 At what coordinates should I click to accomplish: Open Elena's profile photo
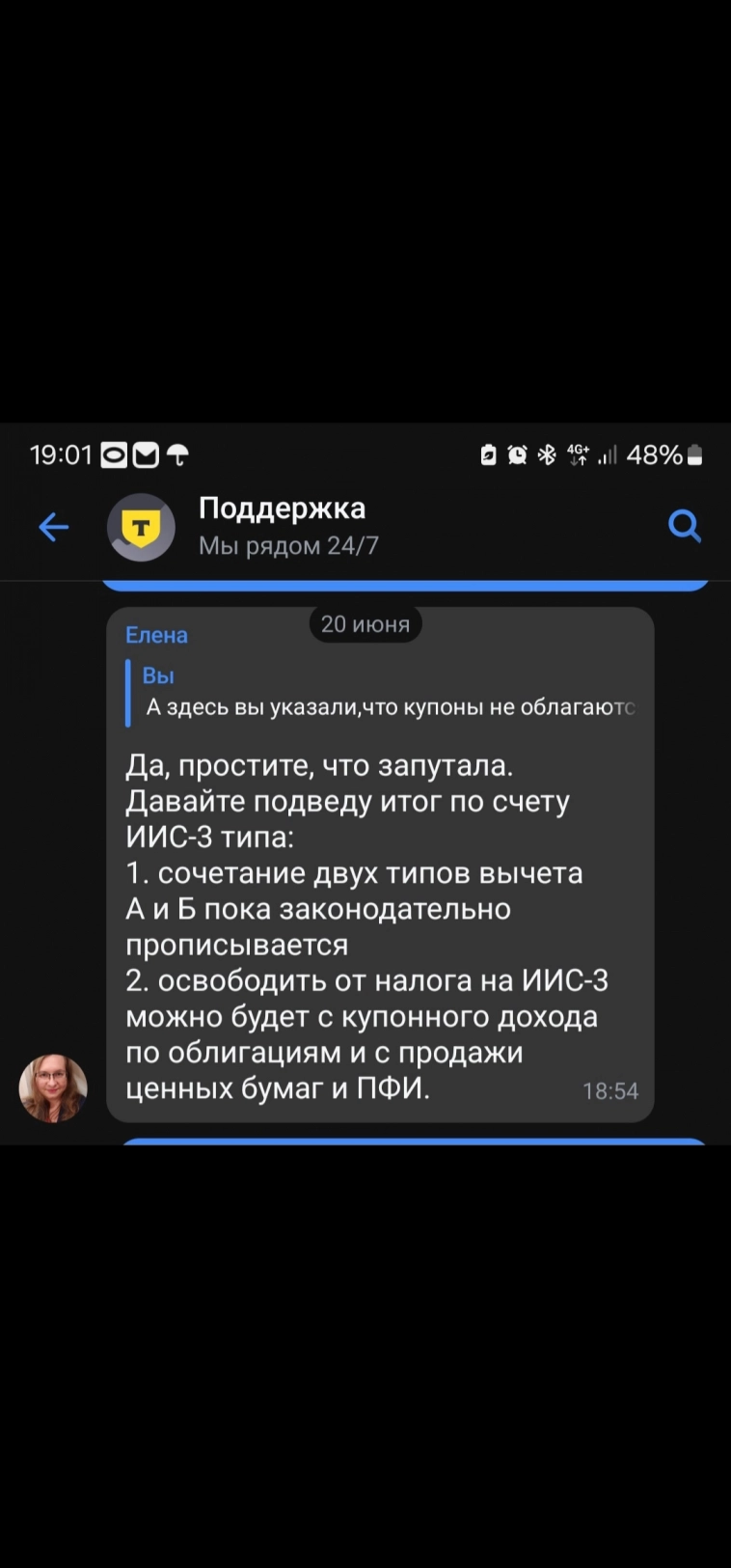pyautogui.click(x=53, y=1087)
